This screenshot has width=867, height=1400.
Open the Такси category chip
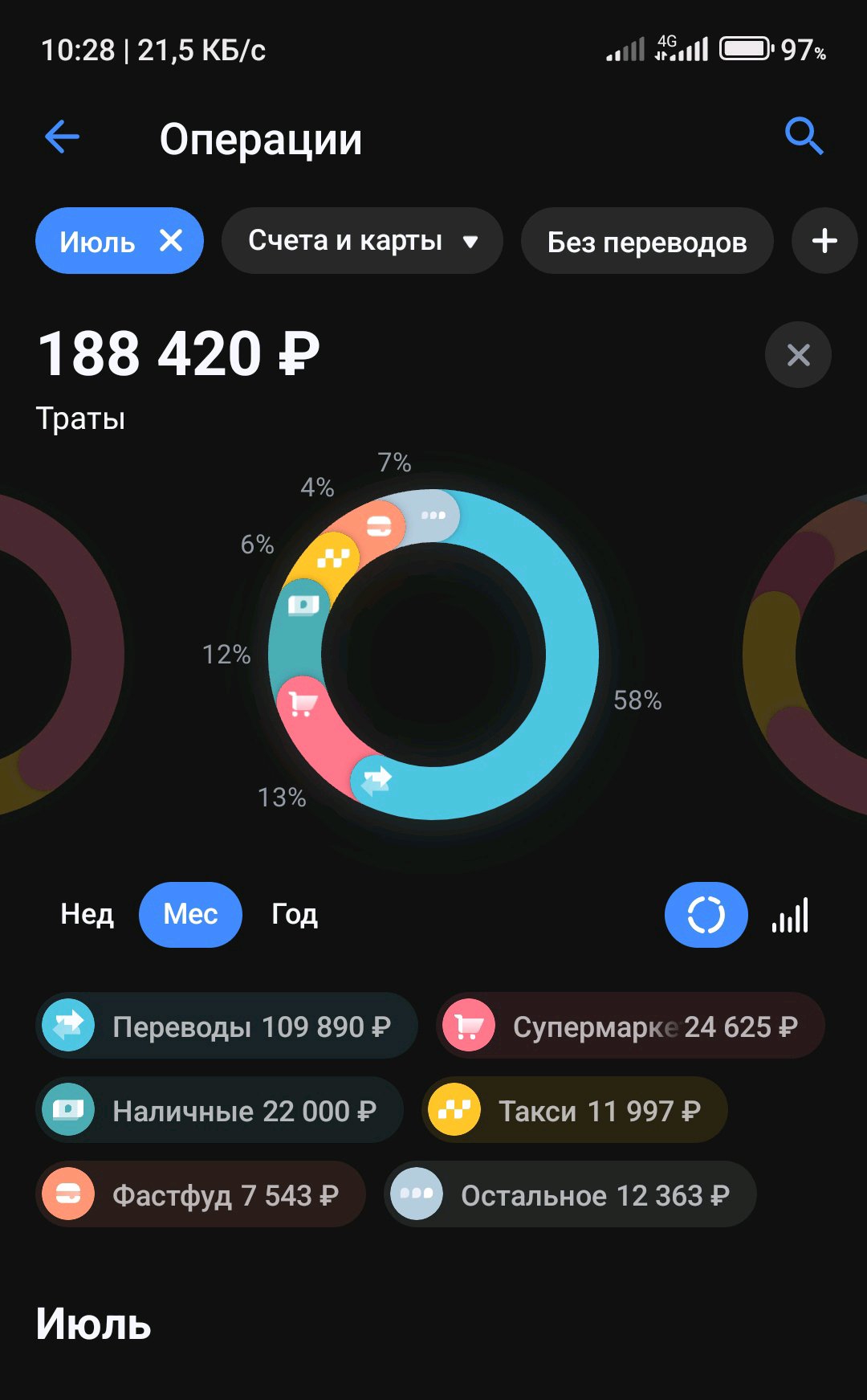point(575,1110)
